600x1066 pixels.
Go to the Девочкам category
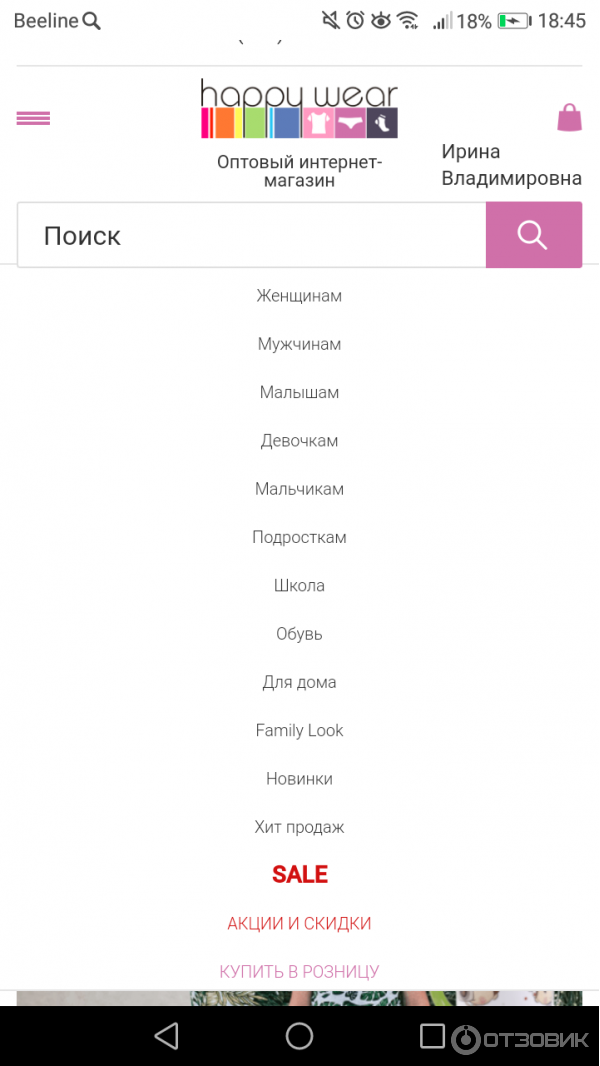299,441
